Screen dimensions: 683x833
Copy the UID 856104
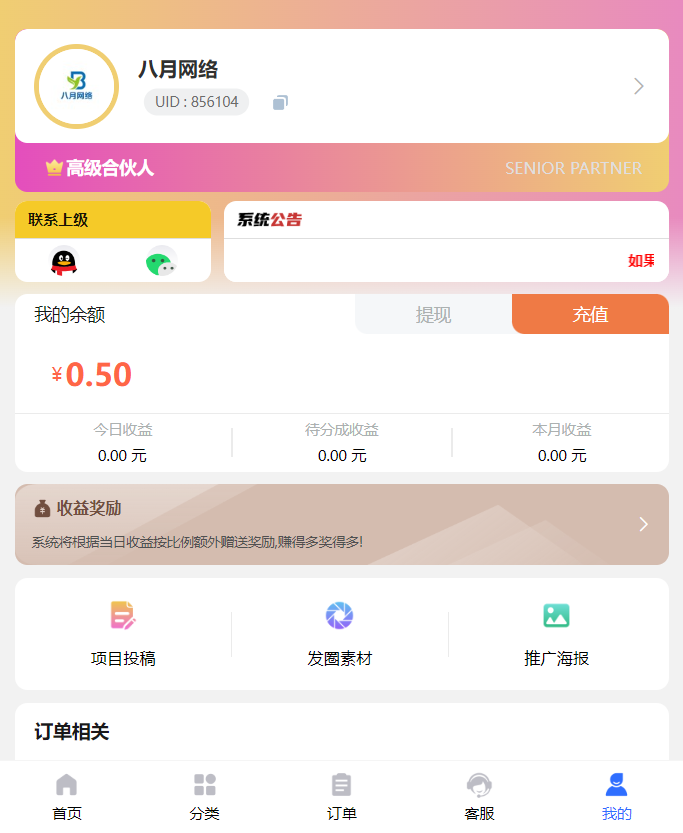[x=281, y=102]
